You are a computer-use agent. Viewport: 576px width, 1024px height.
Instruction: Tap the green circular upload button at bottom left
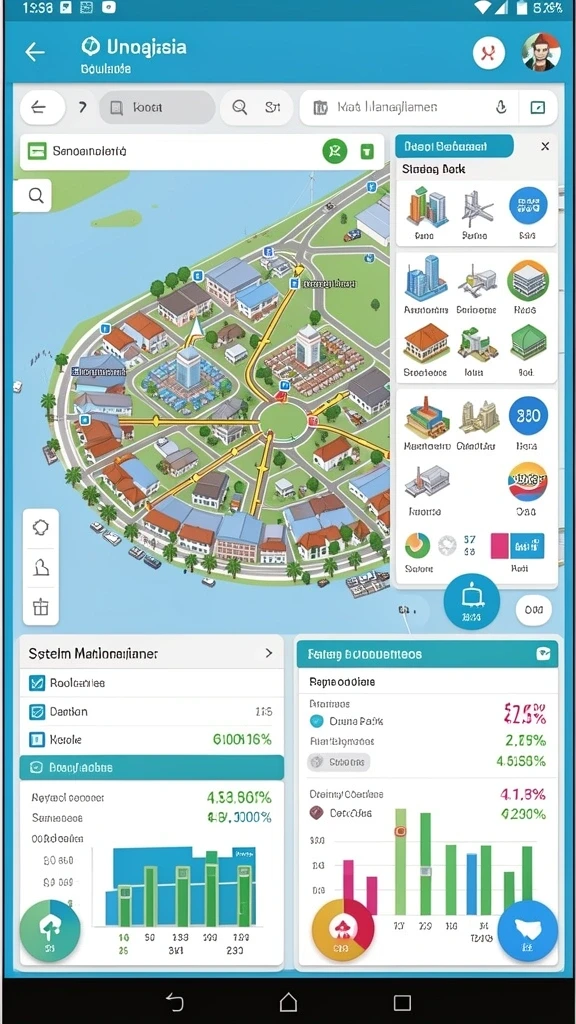click(x=50, y=930)
